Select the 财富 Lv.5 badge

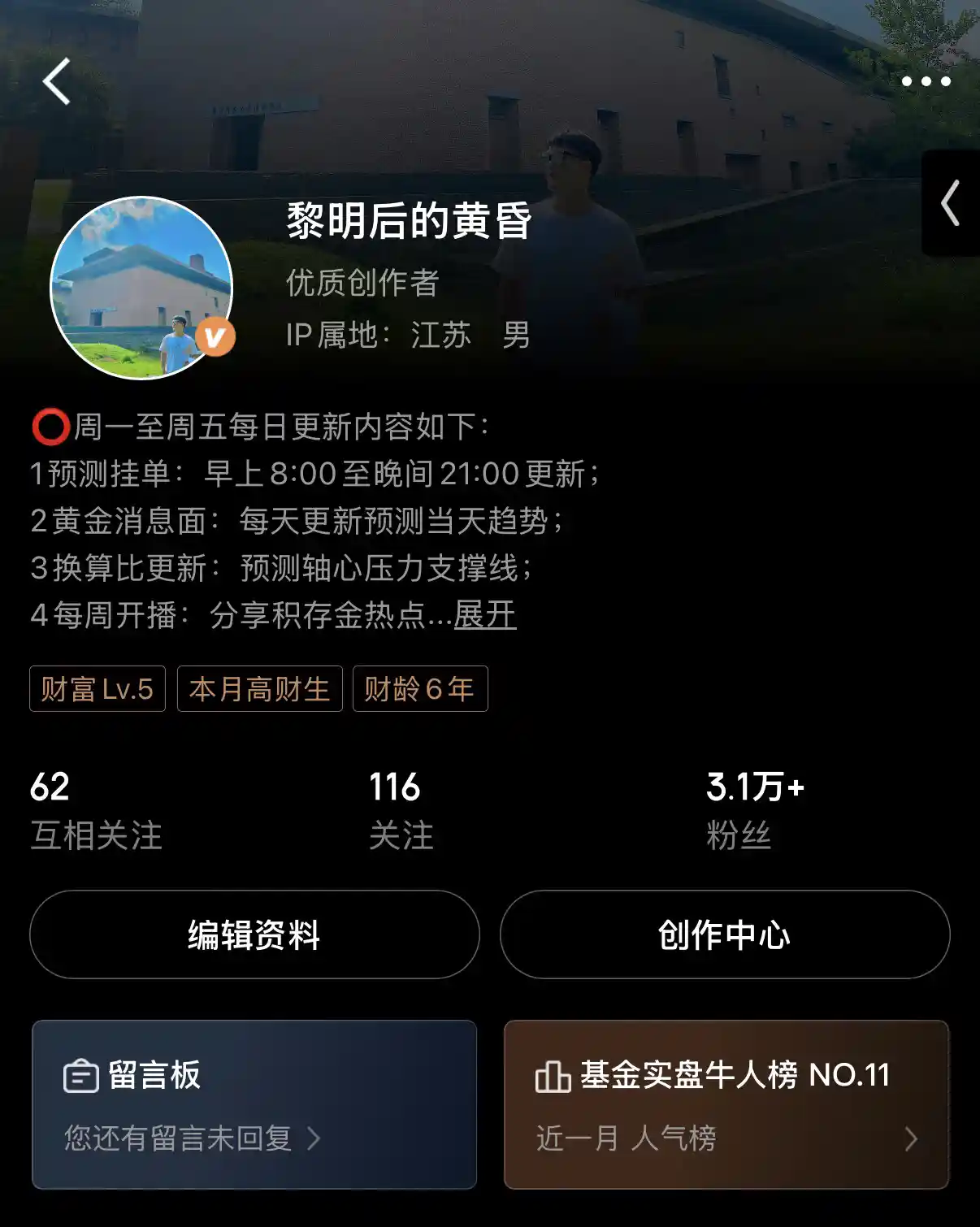[x=97, y=688]
